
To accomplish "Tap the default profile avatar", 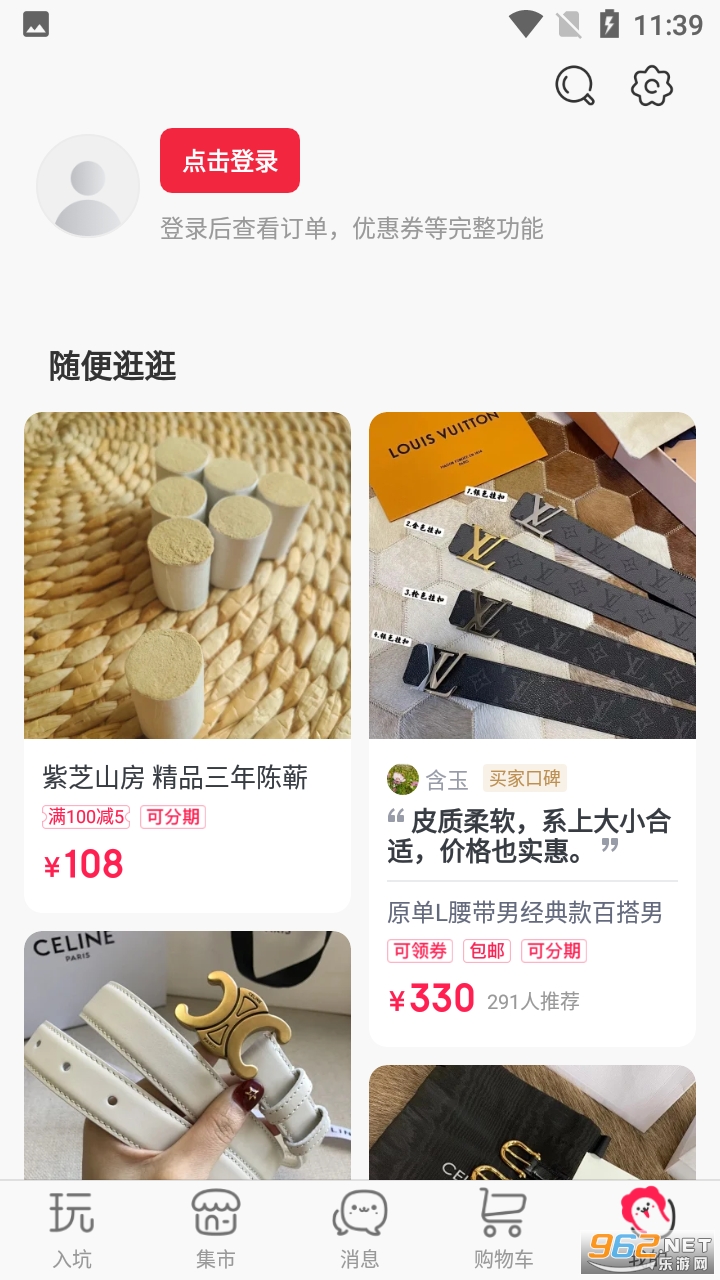I will [x=88, y=186].
